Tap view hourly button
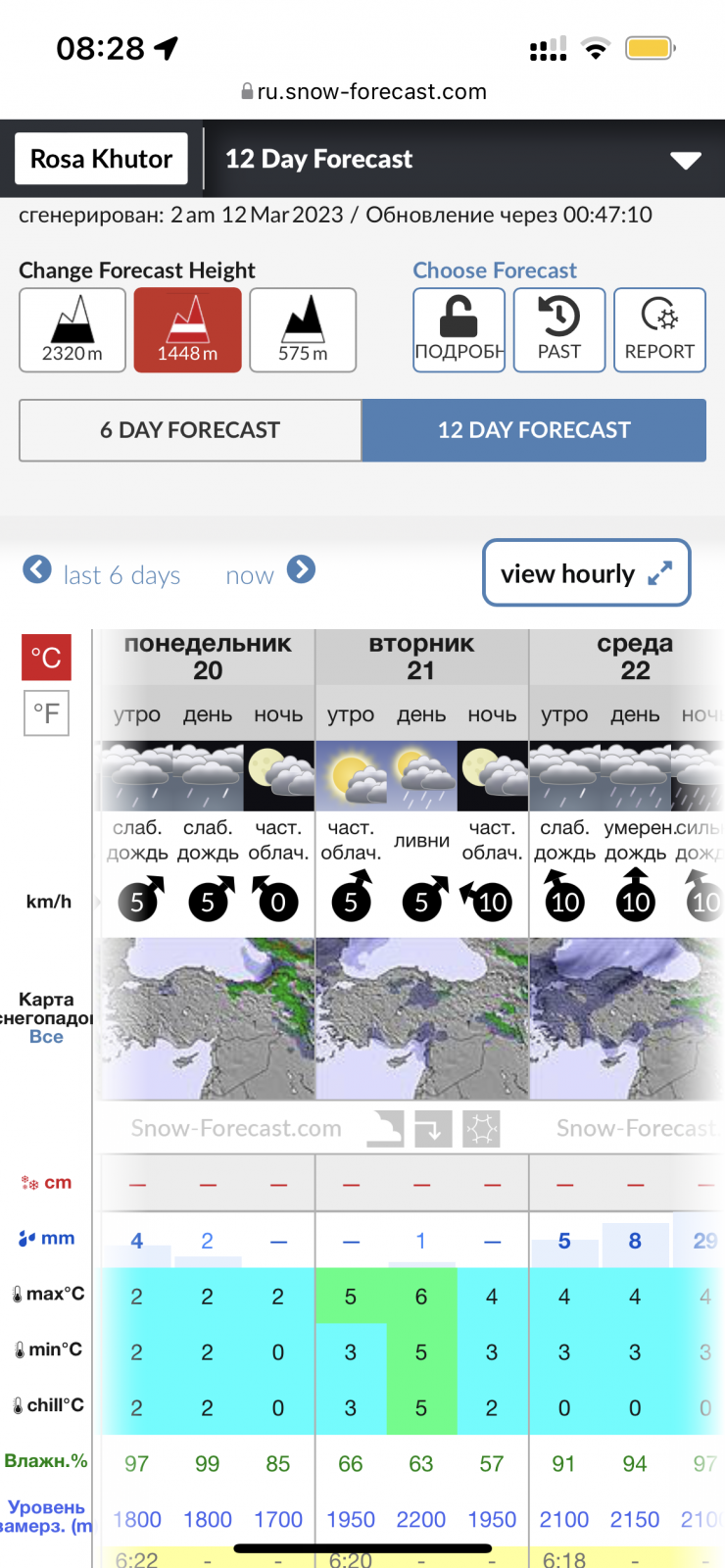Viewport: 725px width, 1568px height. [586, 573]
